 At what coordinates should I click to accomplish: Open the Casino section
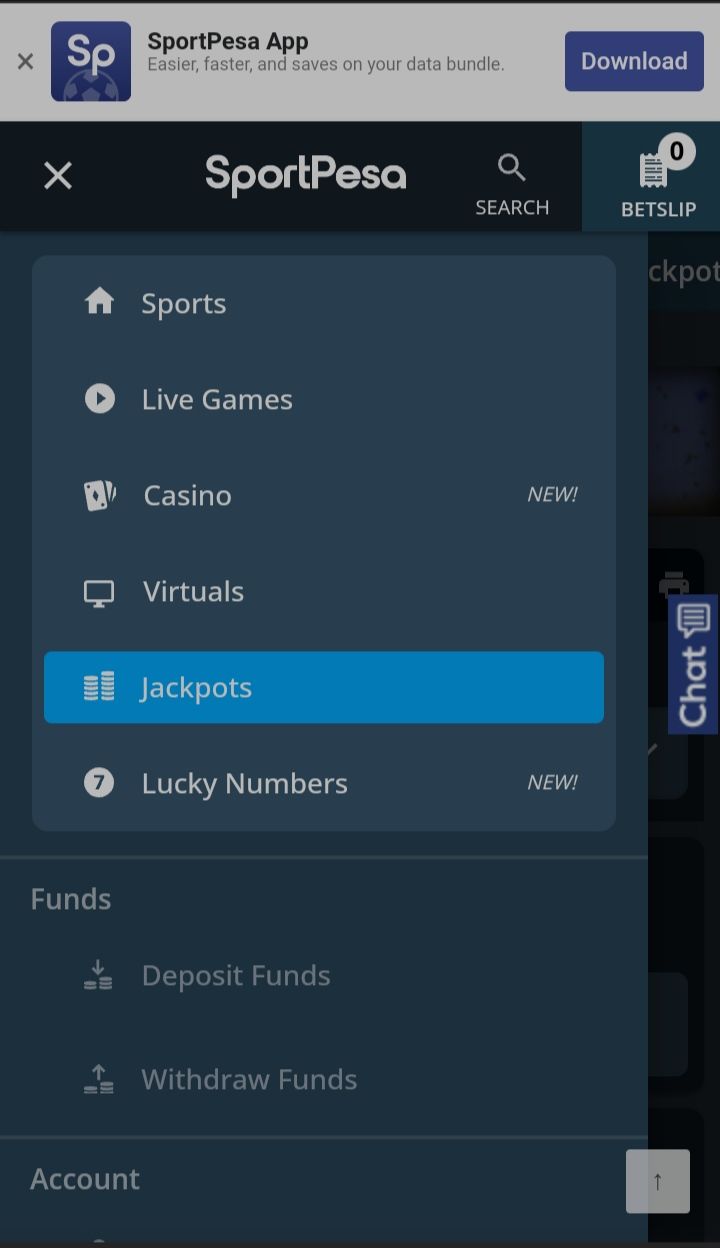pyautogui.click(x=188, y=495)
